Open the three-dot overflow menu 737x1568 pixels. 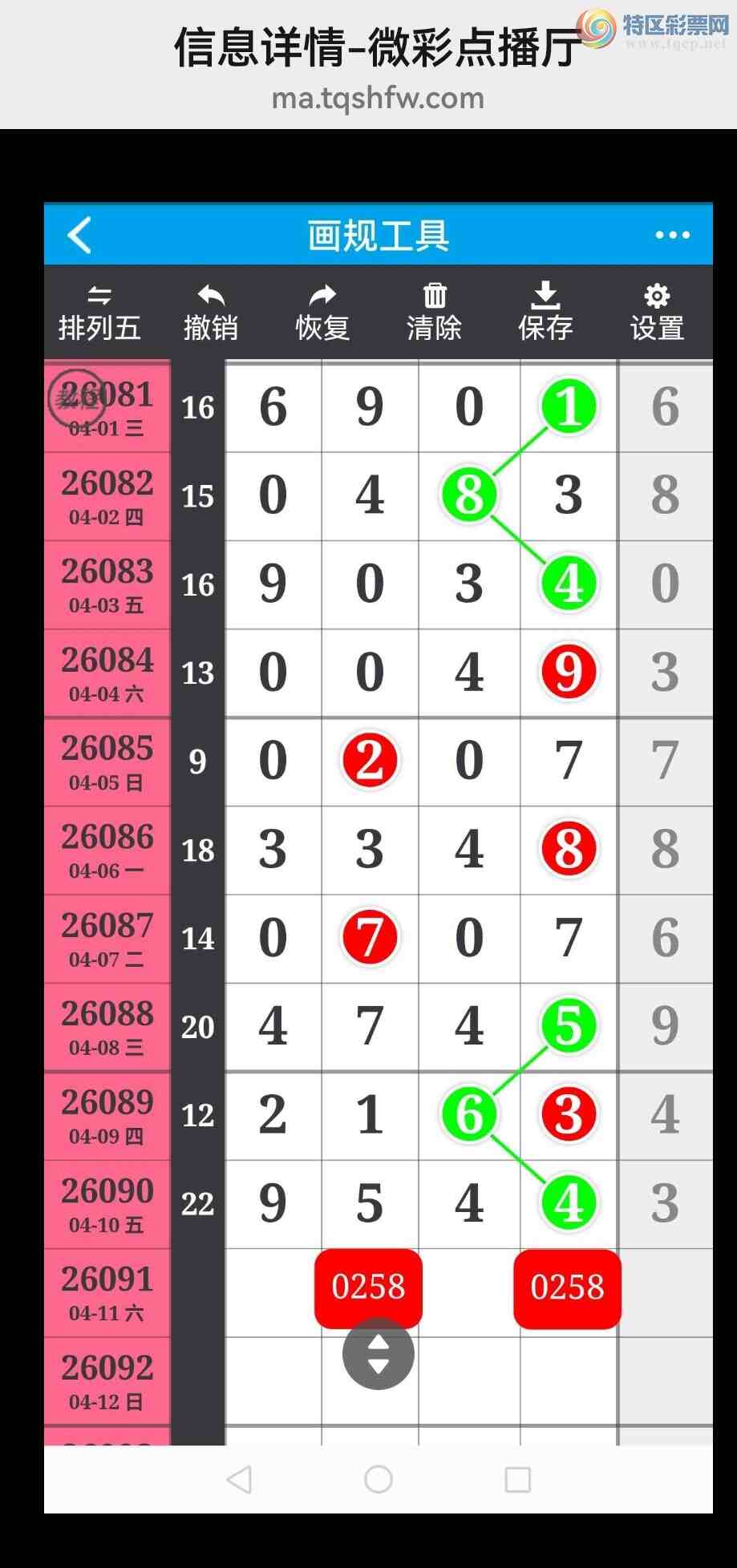coord(672,235)
